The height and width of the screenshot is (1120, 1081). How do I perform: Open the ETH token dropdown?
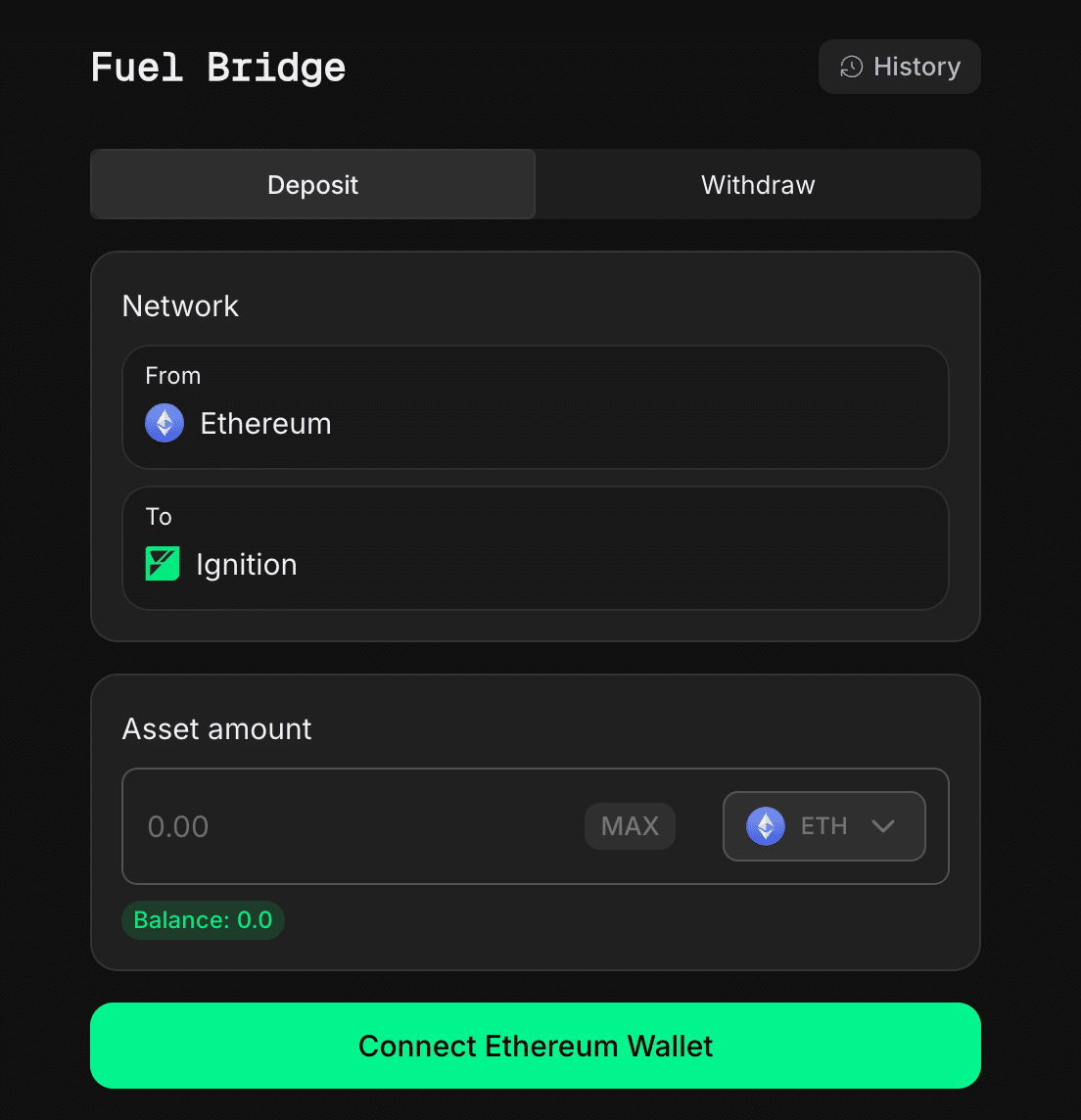[823, 825]
